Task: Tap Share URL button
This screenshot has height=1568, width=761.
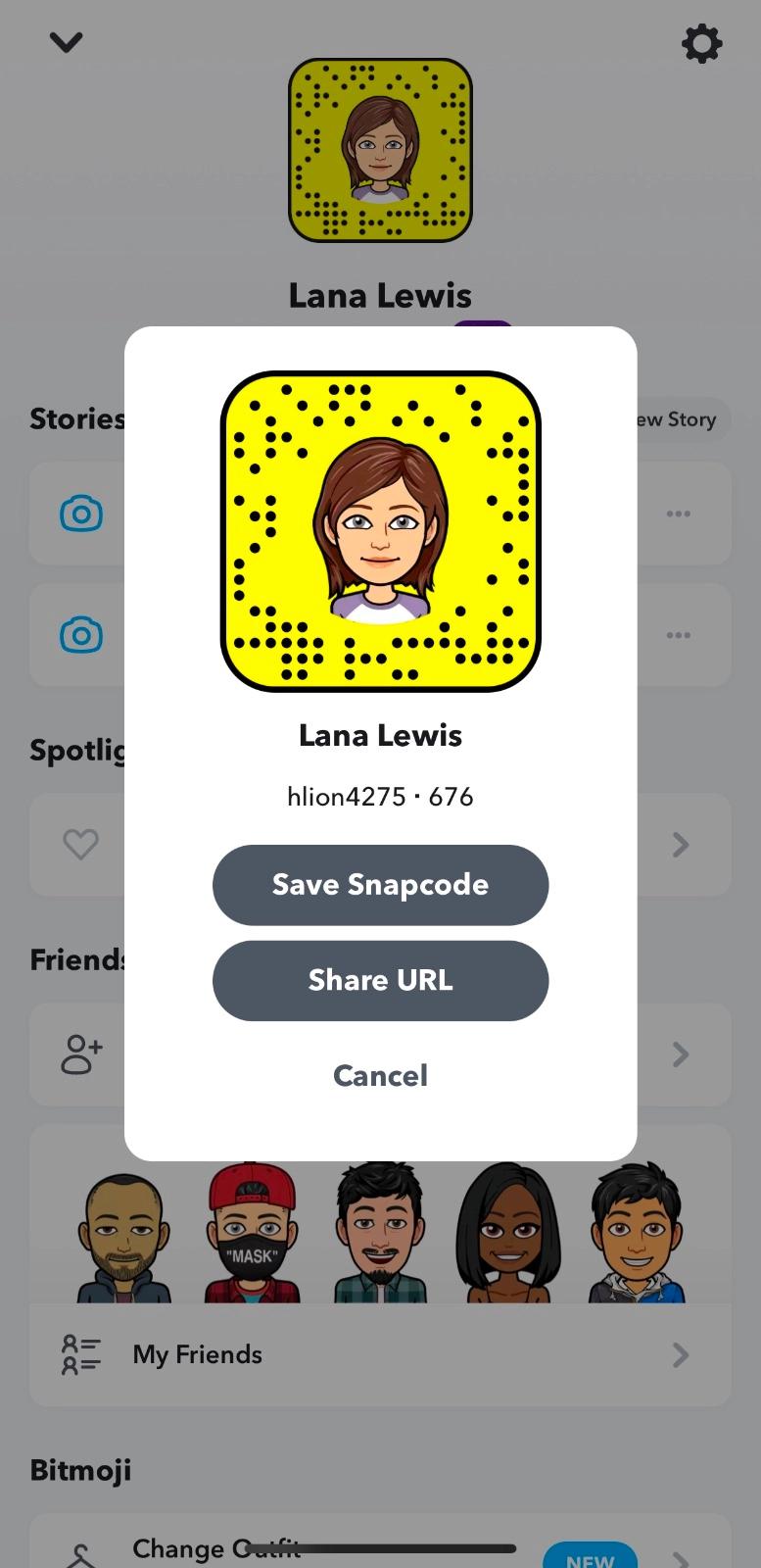Action: point(380,981)
